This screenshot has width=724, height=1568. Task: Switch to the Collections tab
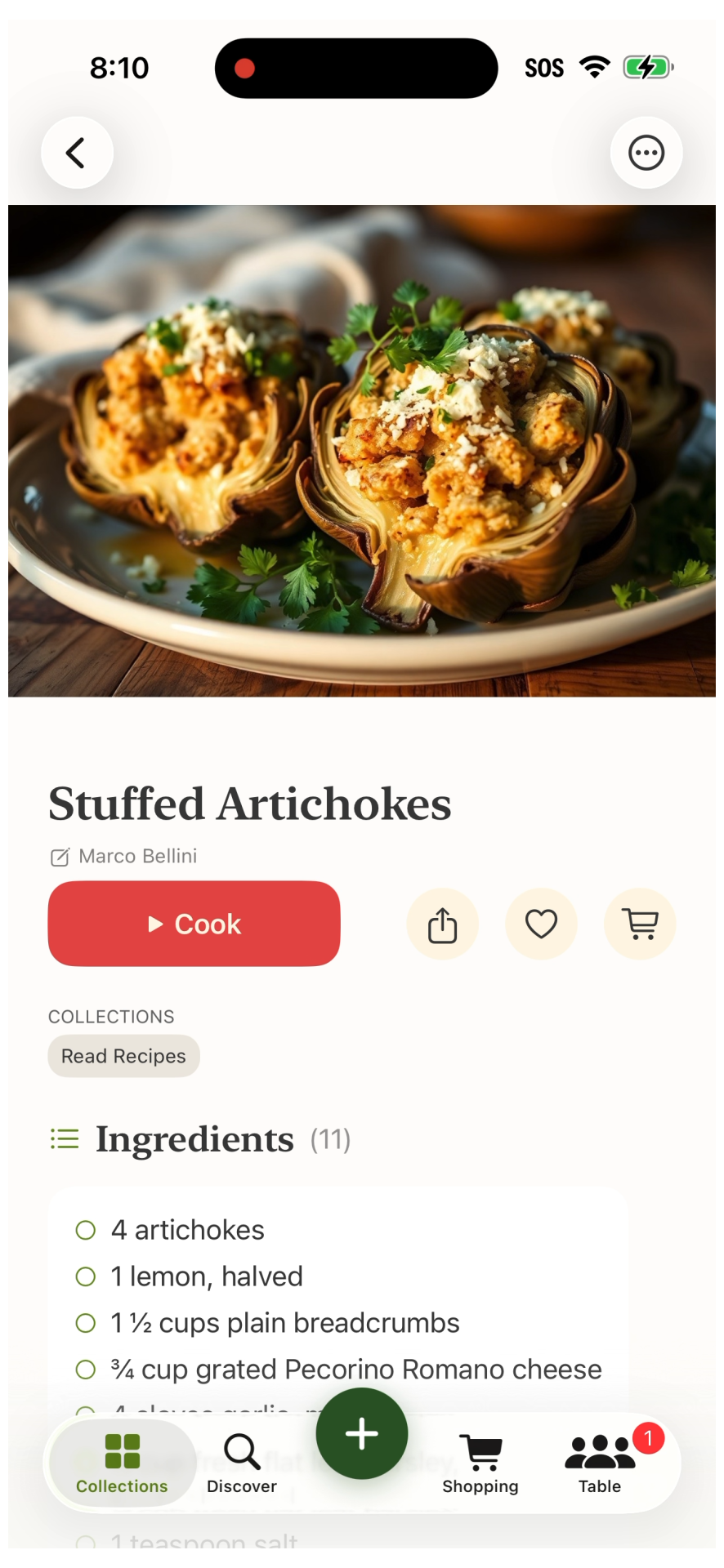[122, 1463]
